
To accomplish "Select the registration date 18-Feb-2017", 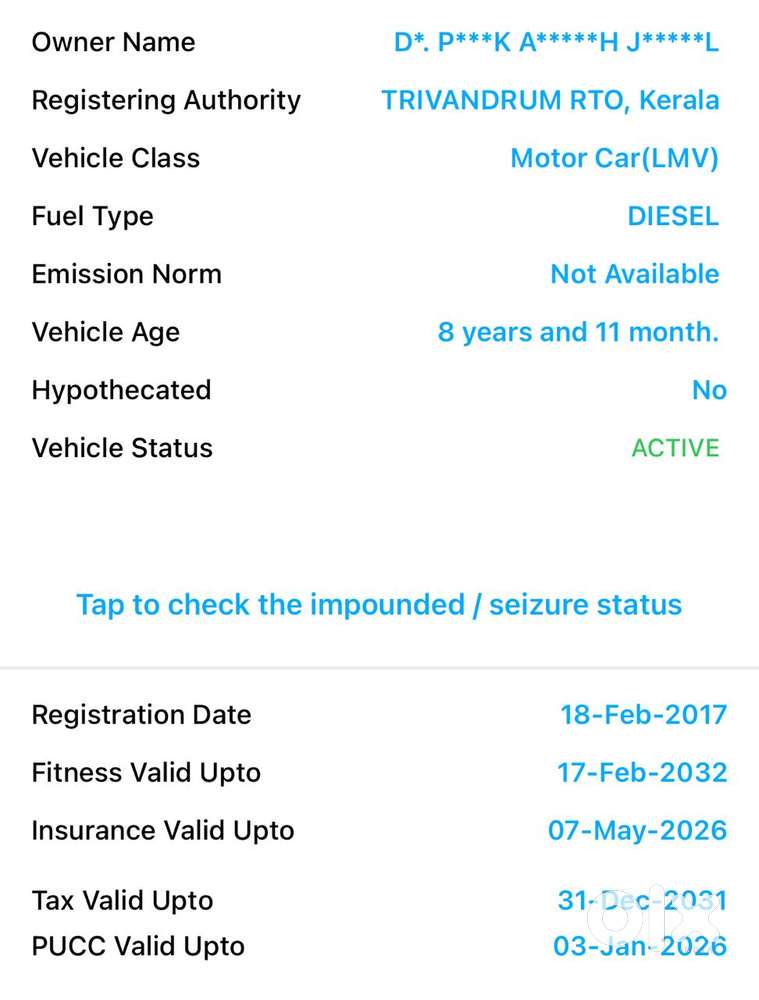I will 642,715.
